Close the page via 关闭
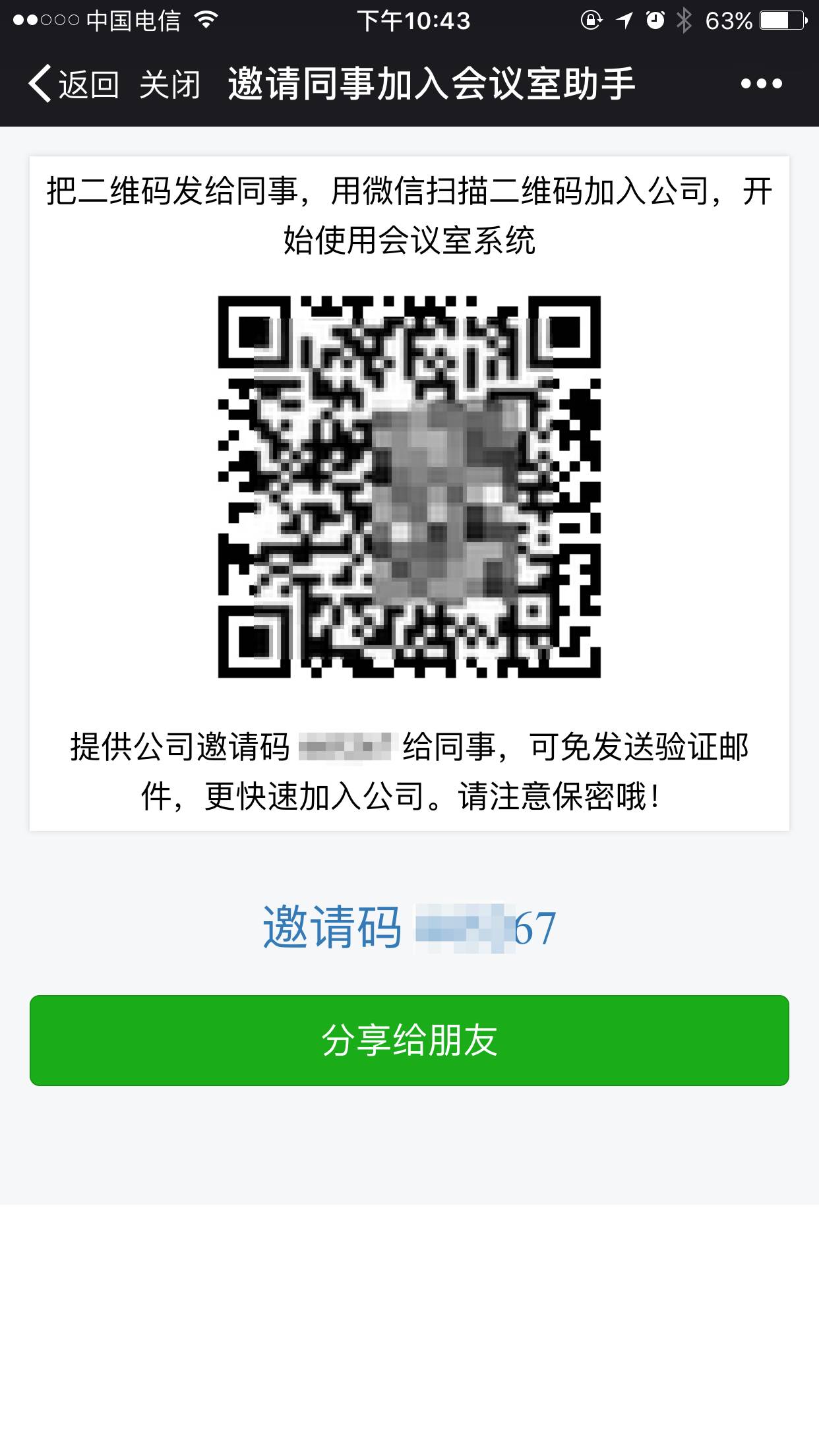819x1456 pixels. (169, 84)
